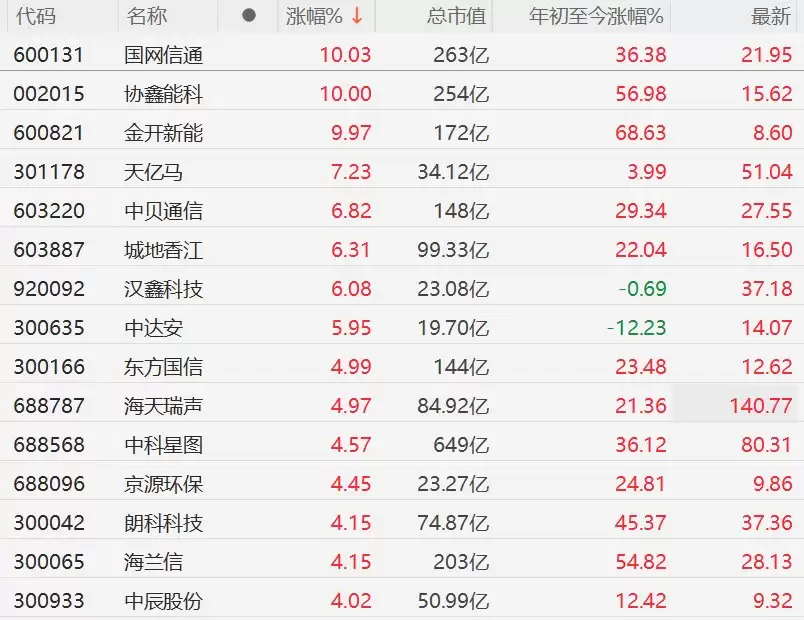View 朗科科技 stock
This screenshot has height=620, width=804.
coord(163,523)
